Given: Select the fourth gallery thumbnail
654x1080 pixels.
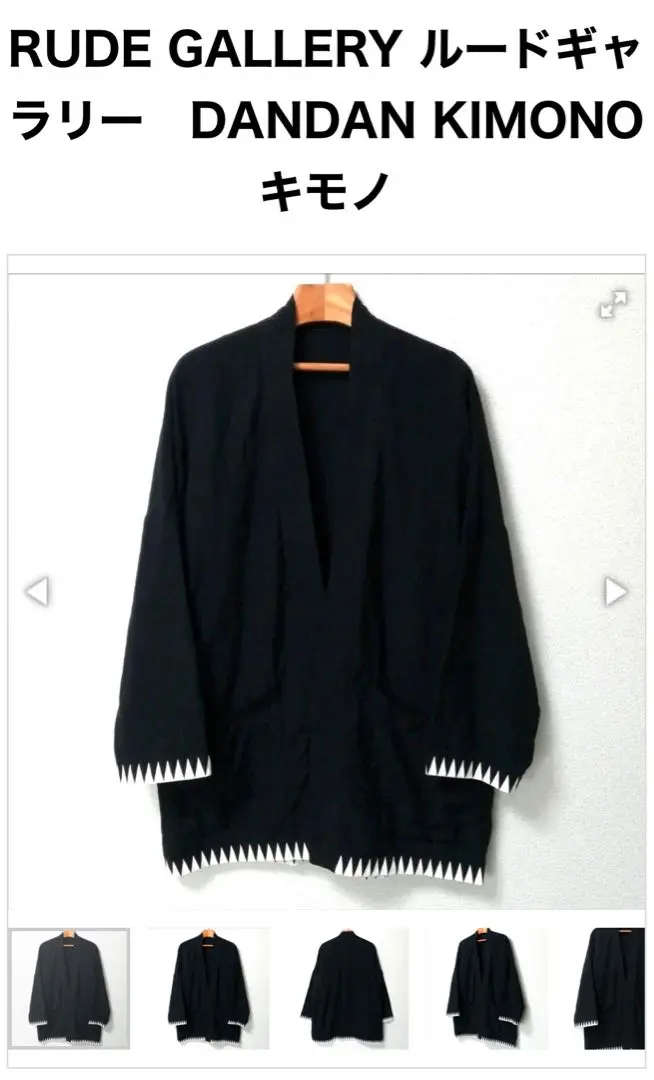Looking at the screenshot, I should [x=487, y=988].
